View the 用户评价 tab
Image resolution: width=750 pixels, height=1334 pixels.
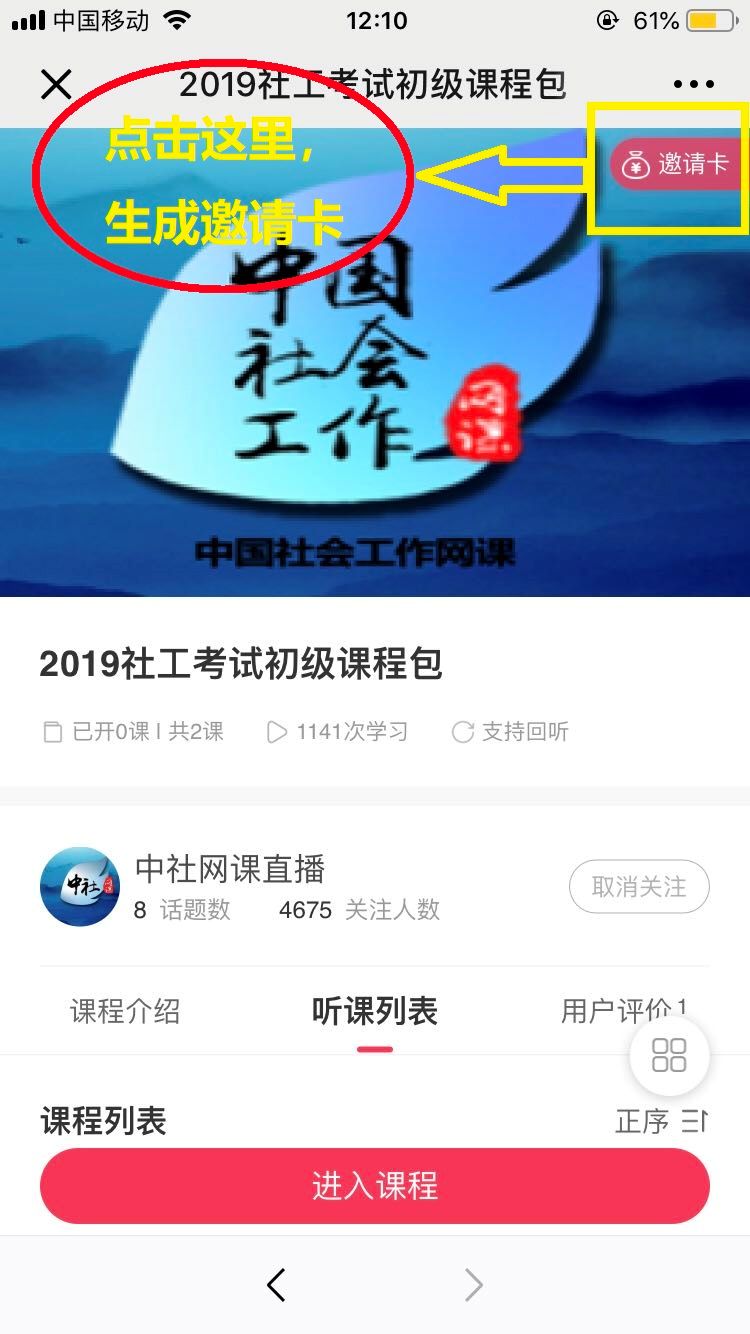click(x=622, y=1011)
